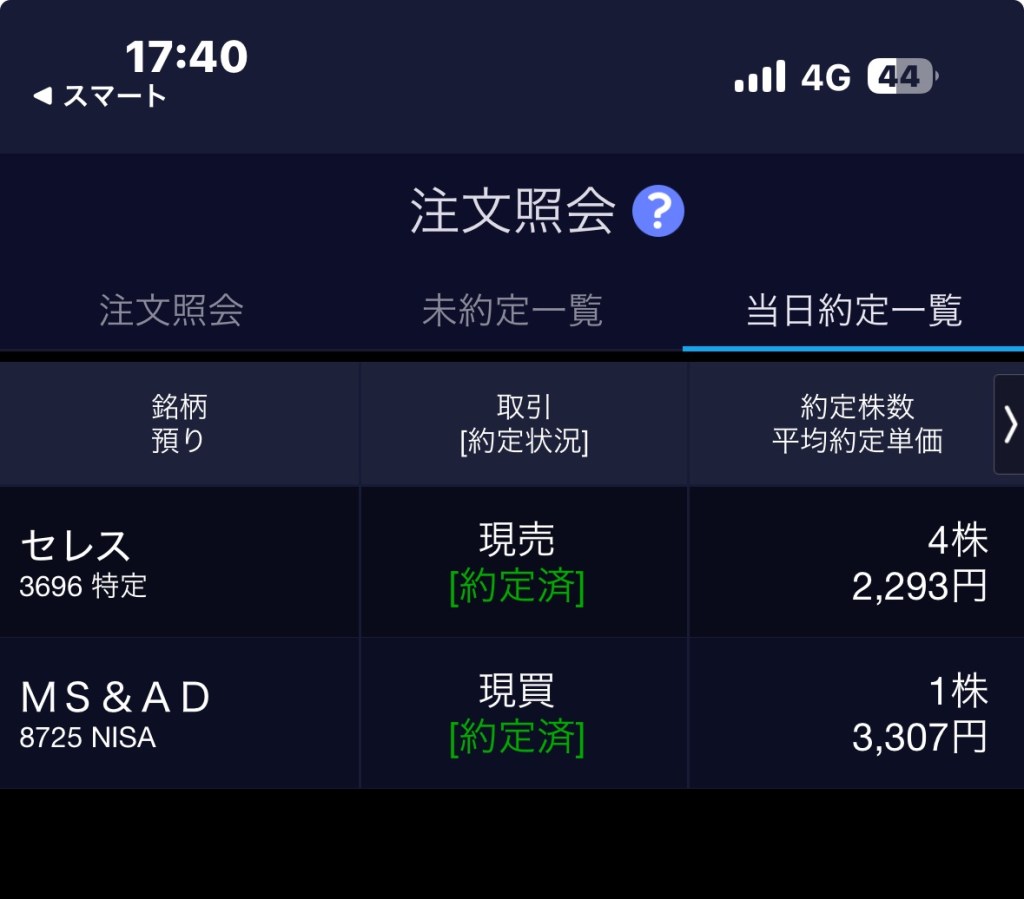Screen dimensions: 1024x899
Task: Return to the スマート app via back link
Action: pos(100,96)
